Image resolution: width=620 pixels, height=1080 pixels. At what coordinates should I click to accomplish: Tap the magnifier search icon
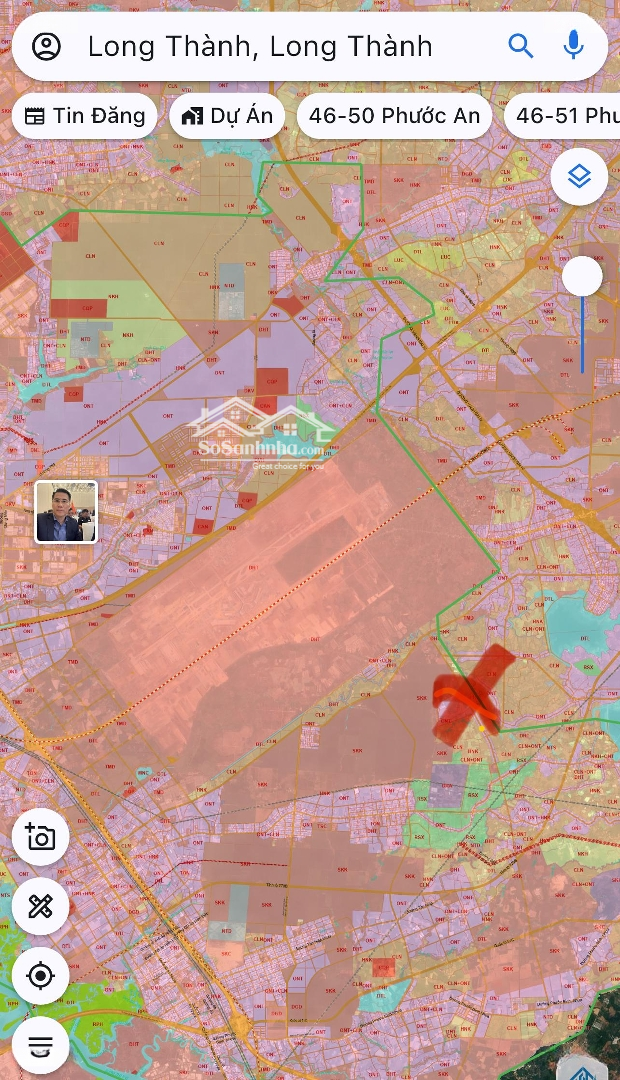pyautogui.click(x=520, y=46)
